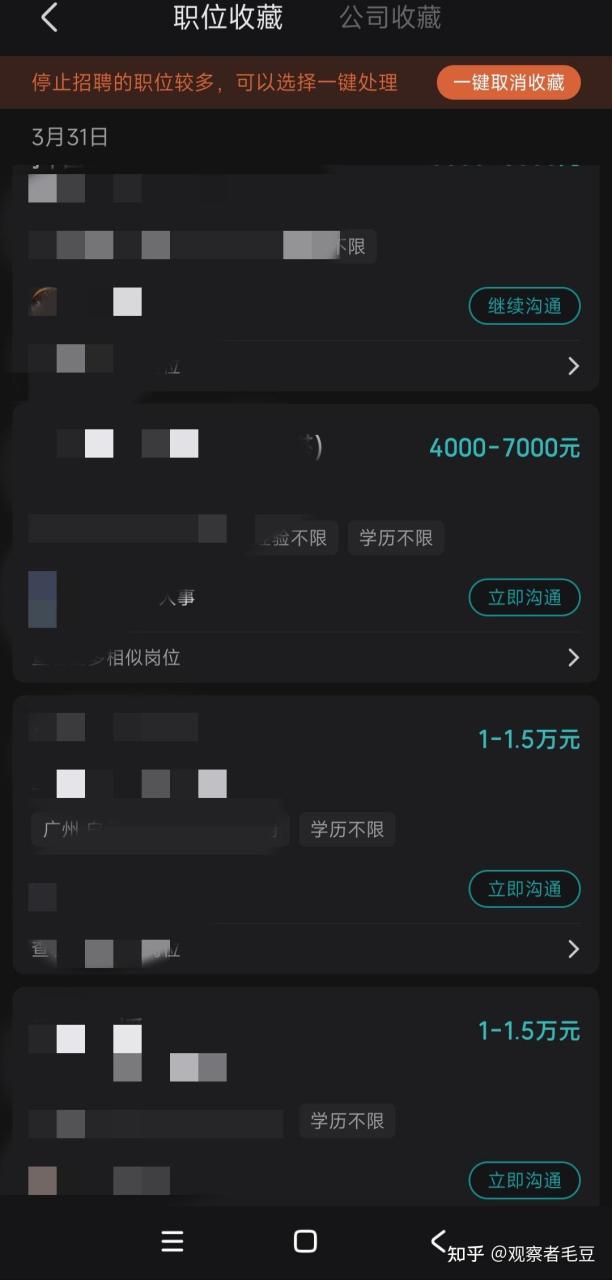Open the recent apps system button
The height and width of the screenshot is (1280, 612).
(172, 1241)
